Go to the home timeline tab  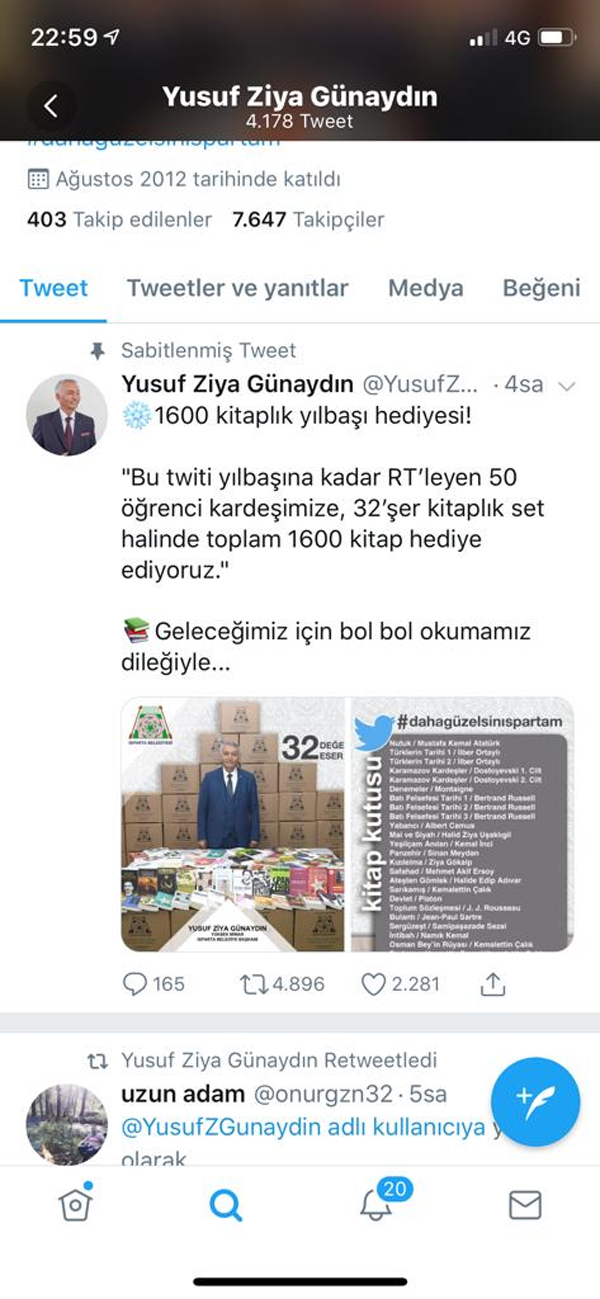point(76,1205)
